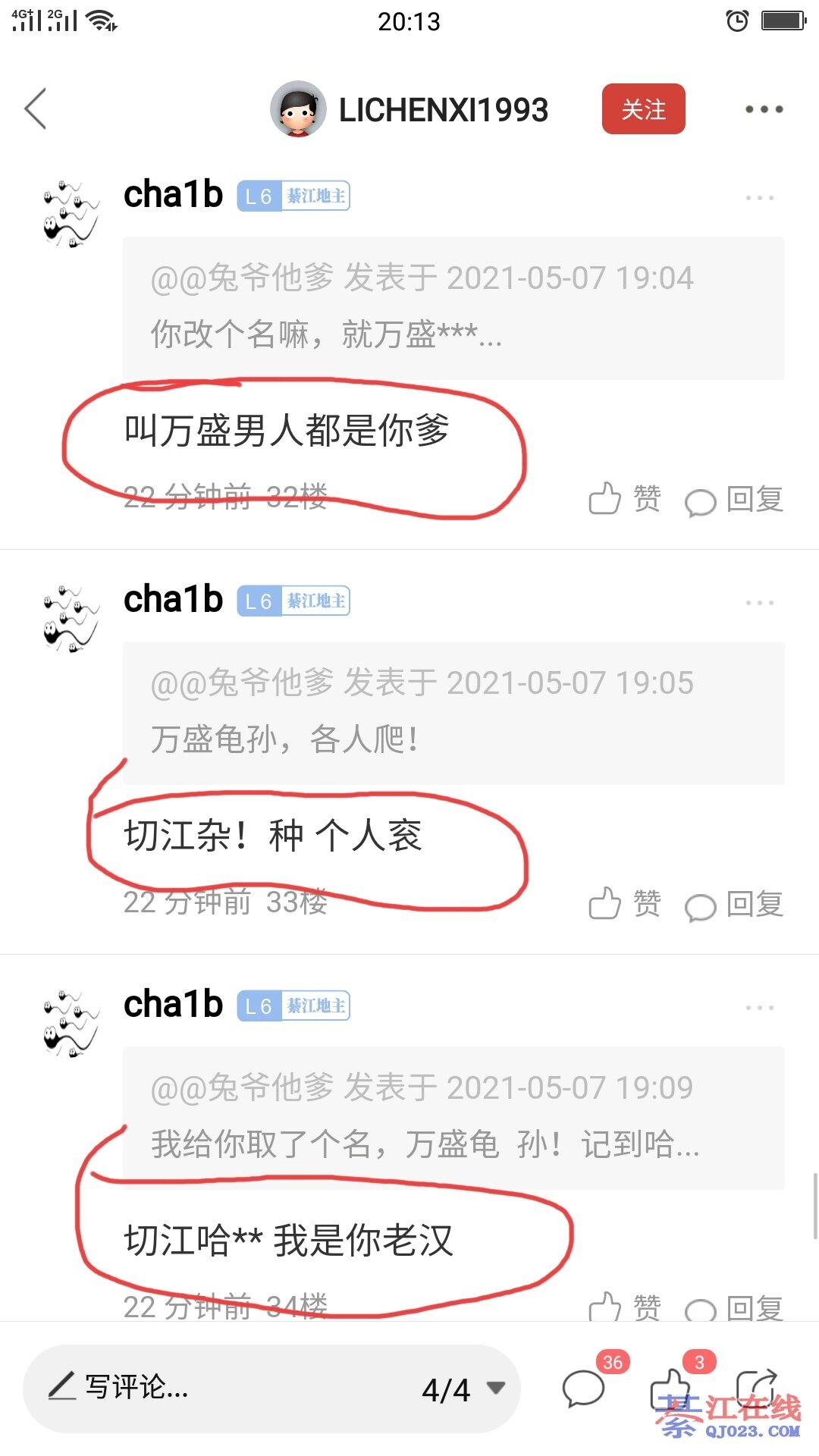Reply to the comment on floor 34
The image size is (819, 1456).
(x=733, y=1307)
